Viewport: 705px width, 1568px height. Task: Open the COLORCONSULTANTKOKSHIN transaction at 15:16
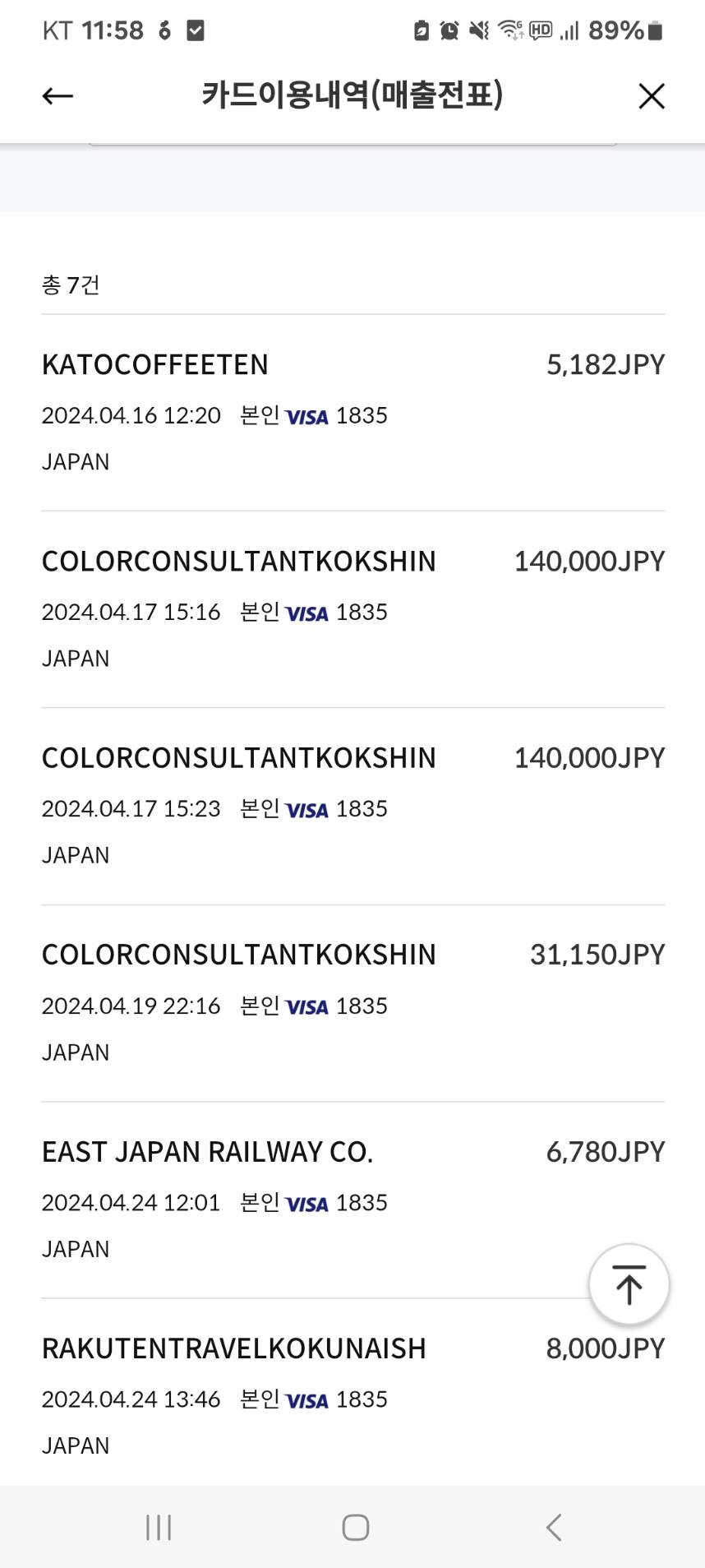tap(352, 609)
